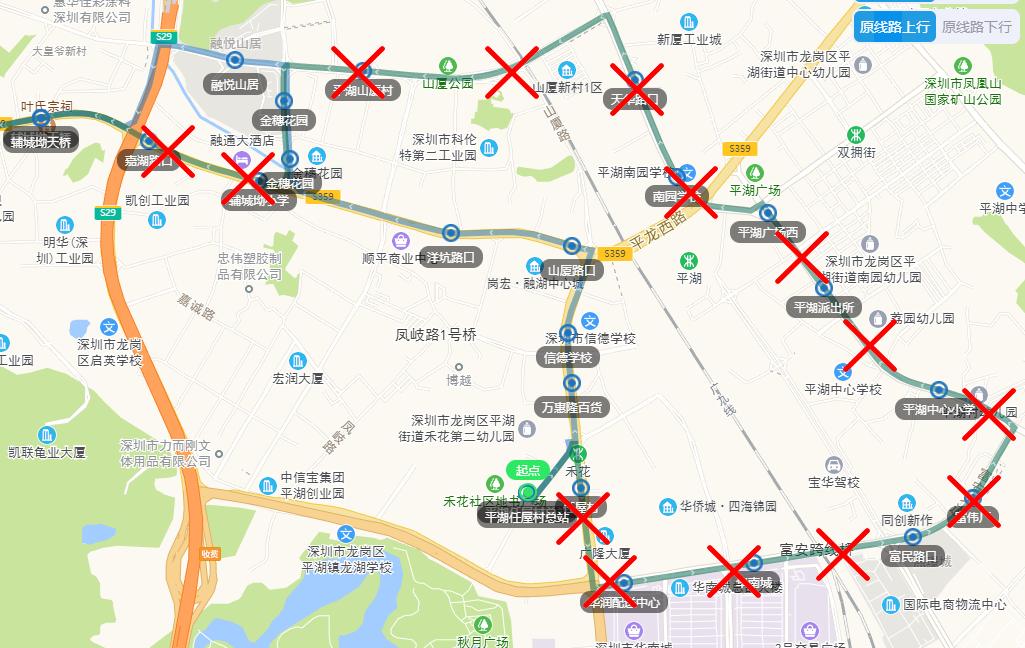
Task: Select the 信德学校 stop marker
Action: click(568, 333)
